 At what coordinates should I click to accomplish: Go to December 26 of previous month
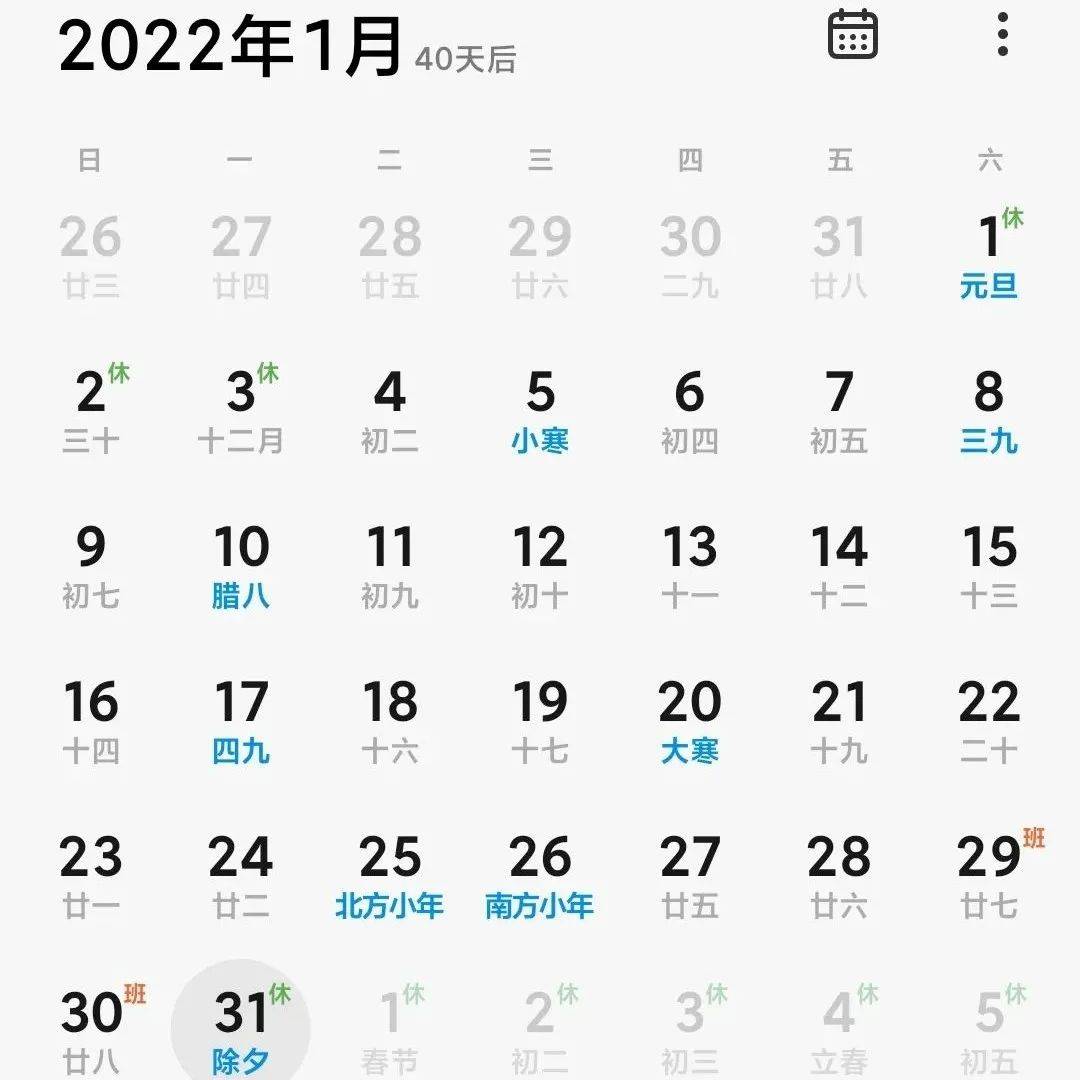tap(90, 255)
